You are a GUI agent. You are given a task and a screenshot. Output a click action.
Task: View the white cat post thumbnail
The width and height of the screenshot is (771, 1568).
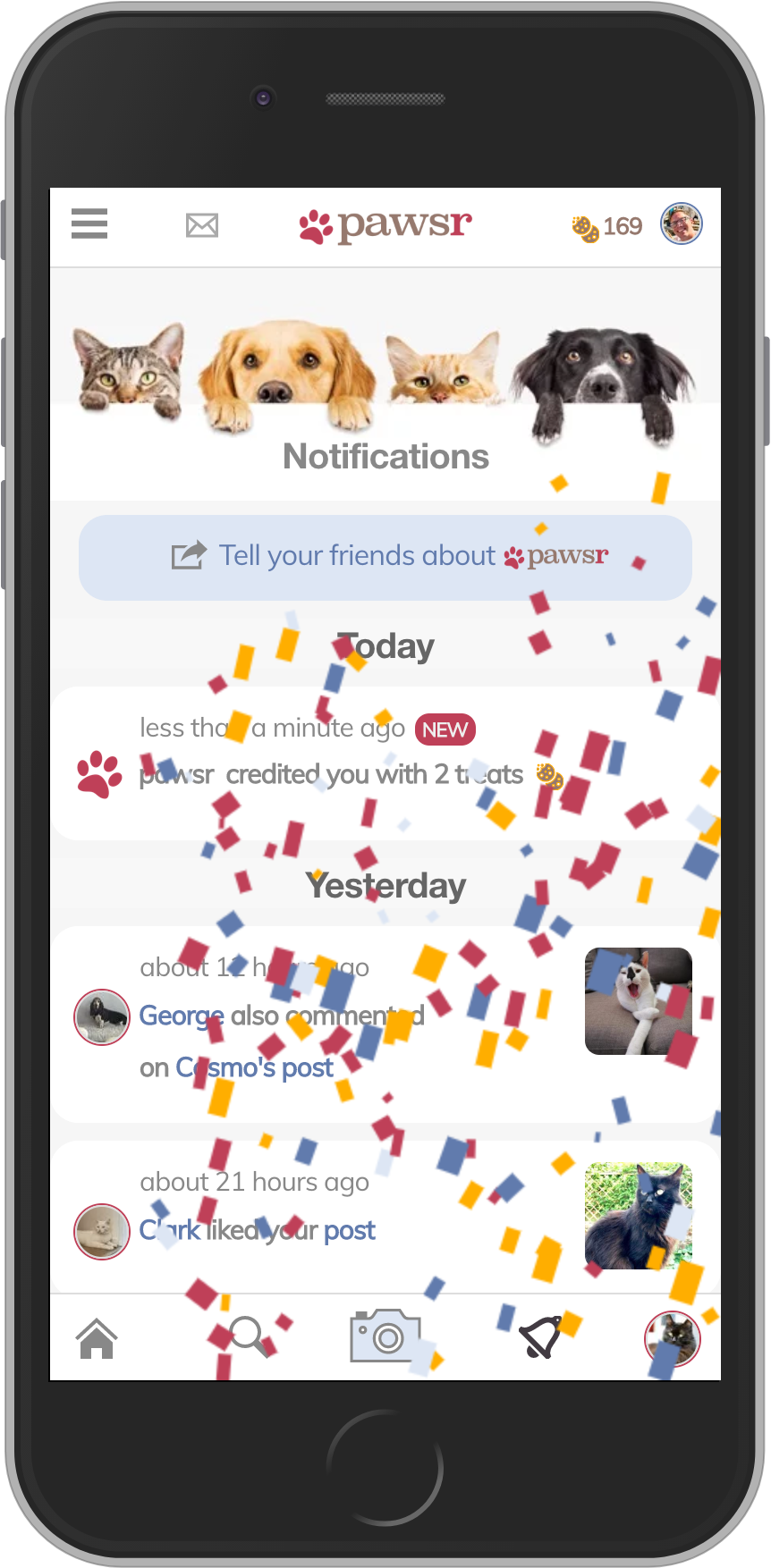(639, 1001)
